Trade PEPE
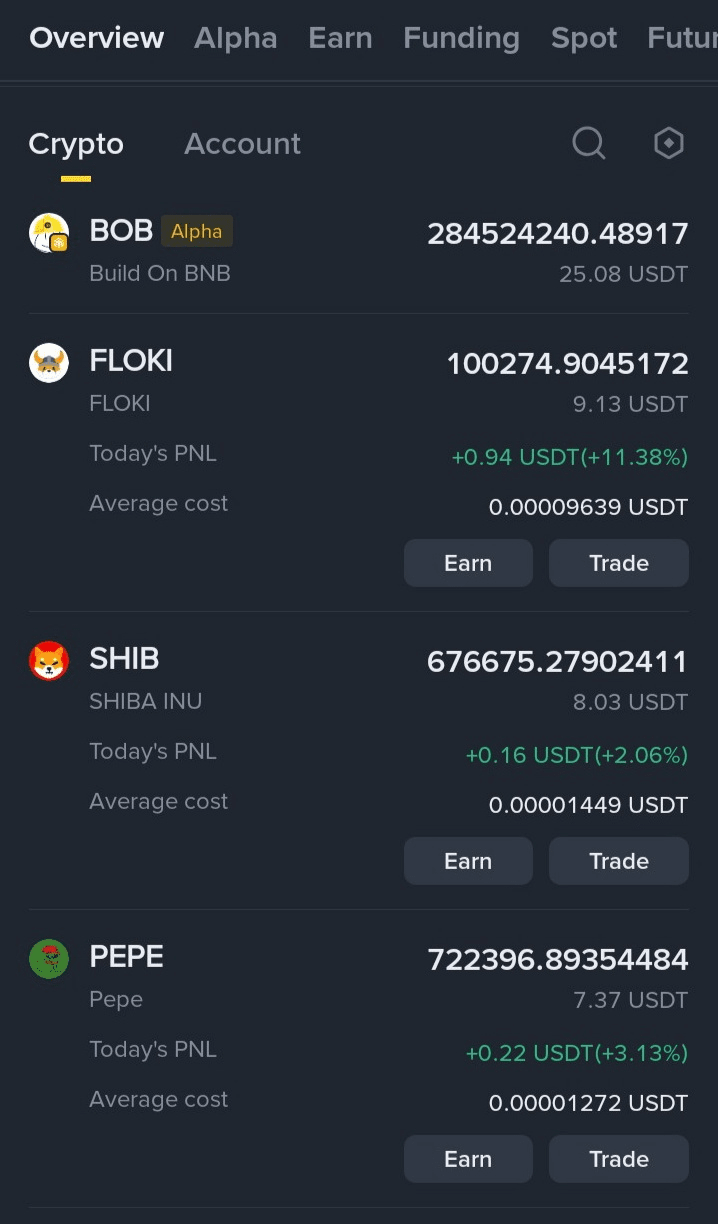Screen dimensions: 718x1224 pos(618,1159)
